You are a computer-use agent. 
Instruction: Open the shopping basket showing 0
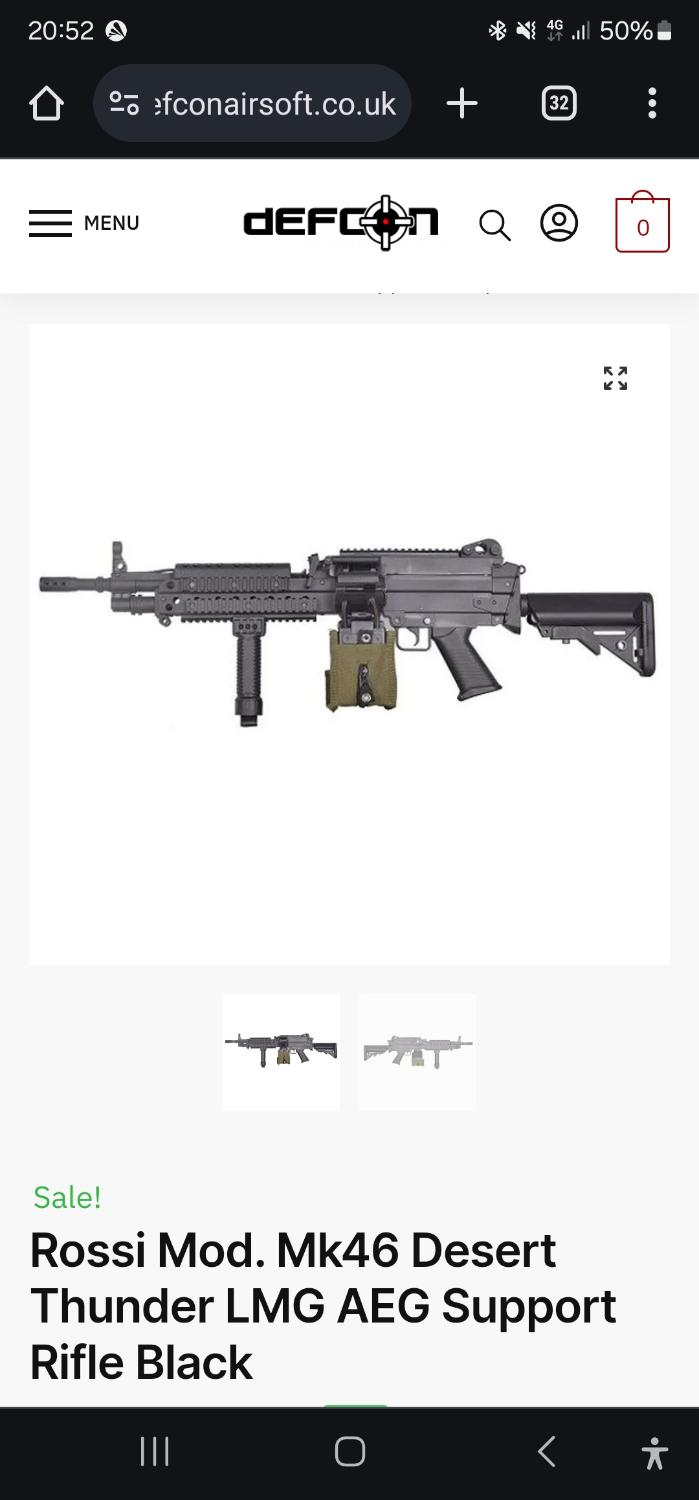(642, 224)
